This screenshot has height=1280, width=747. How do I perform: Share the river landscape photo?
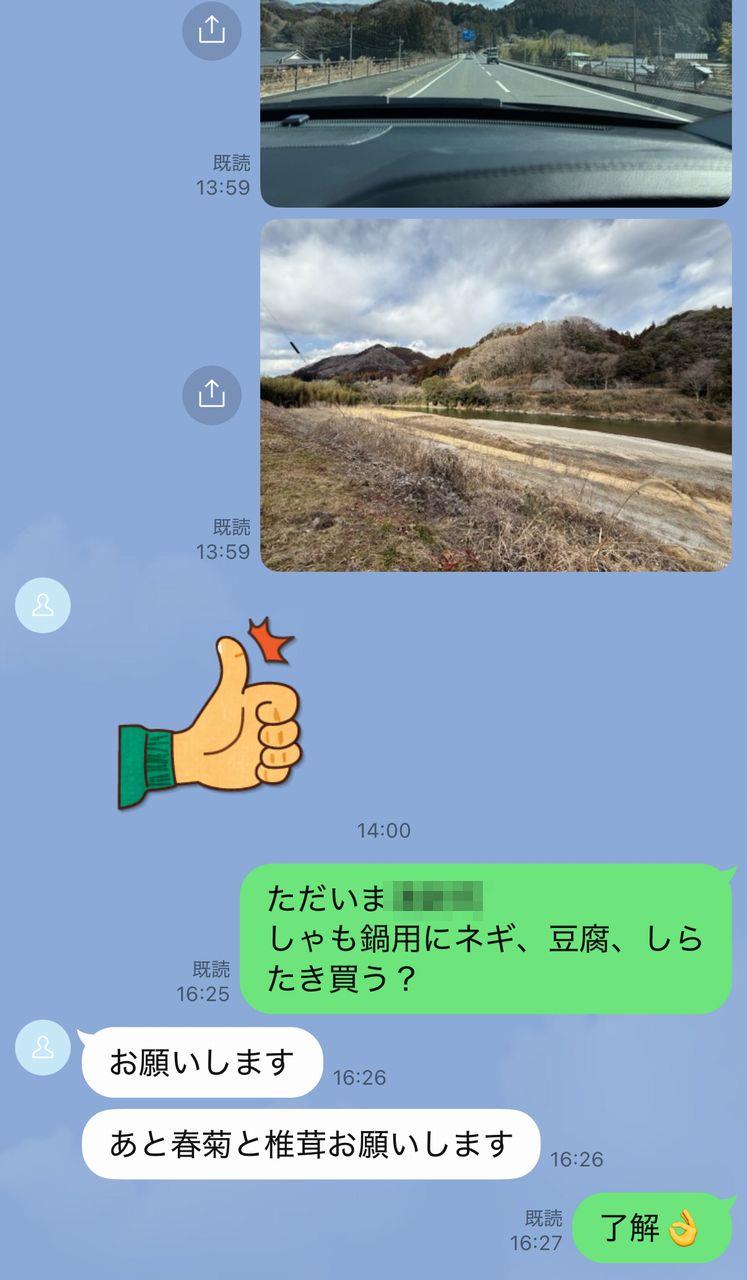coord(211,395)
